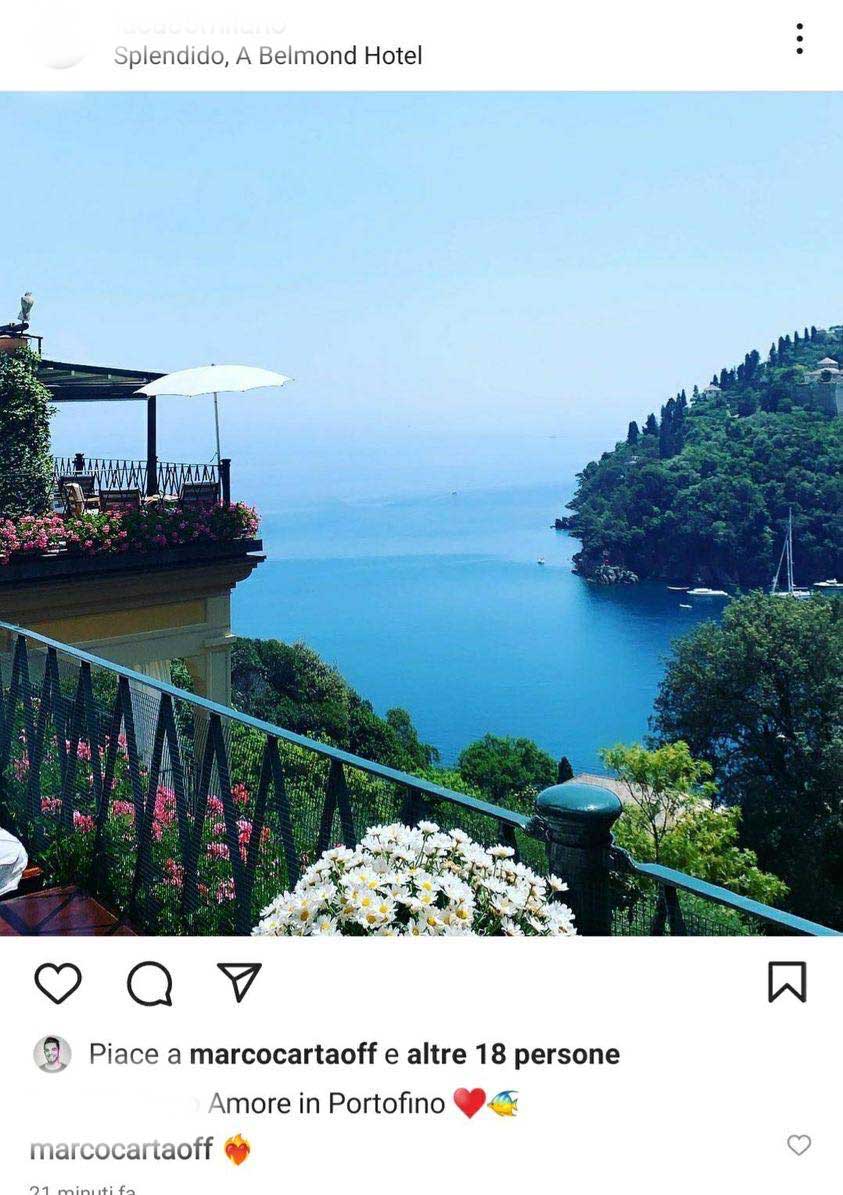Image resolution: width=843 pixels, height=1195 pixels.
Task: Like marcocartaoff's comment
Action: (798, 1145)
